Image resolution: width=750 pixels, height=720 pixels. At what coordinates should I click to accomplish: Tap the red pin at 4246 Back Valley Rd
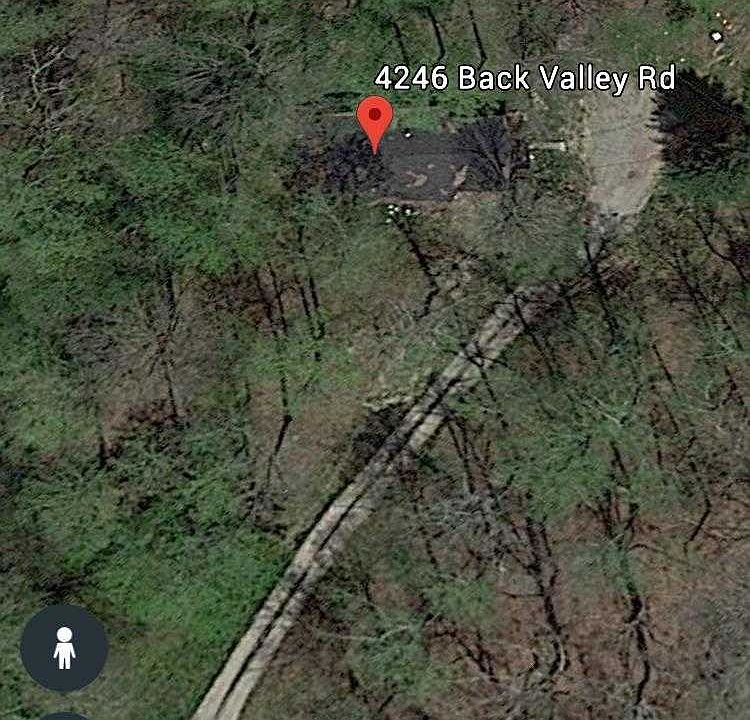pyautogui.click(x=375, y=120)
